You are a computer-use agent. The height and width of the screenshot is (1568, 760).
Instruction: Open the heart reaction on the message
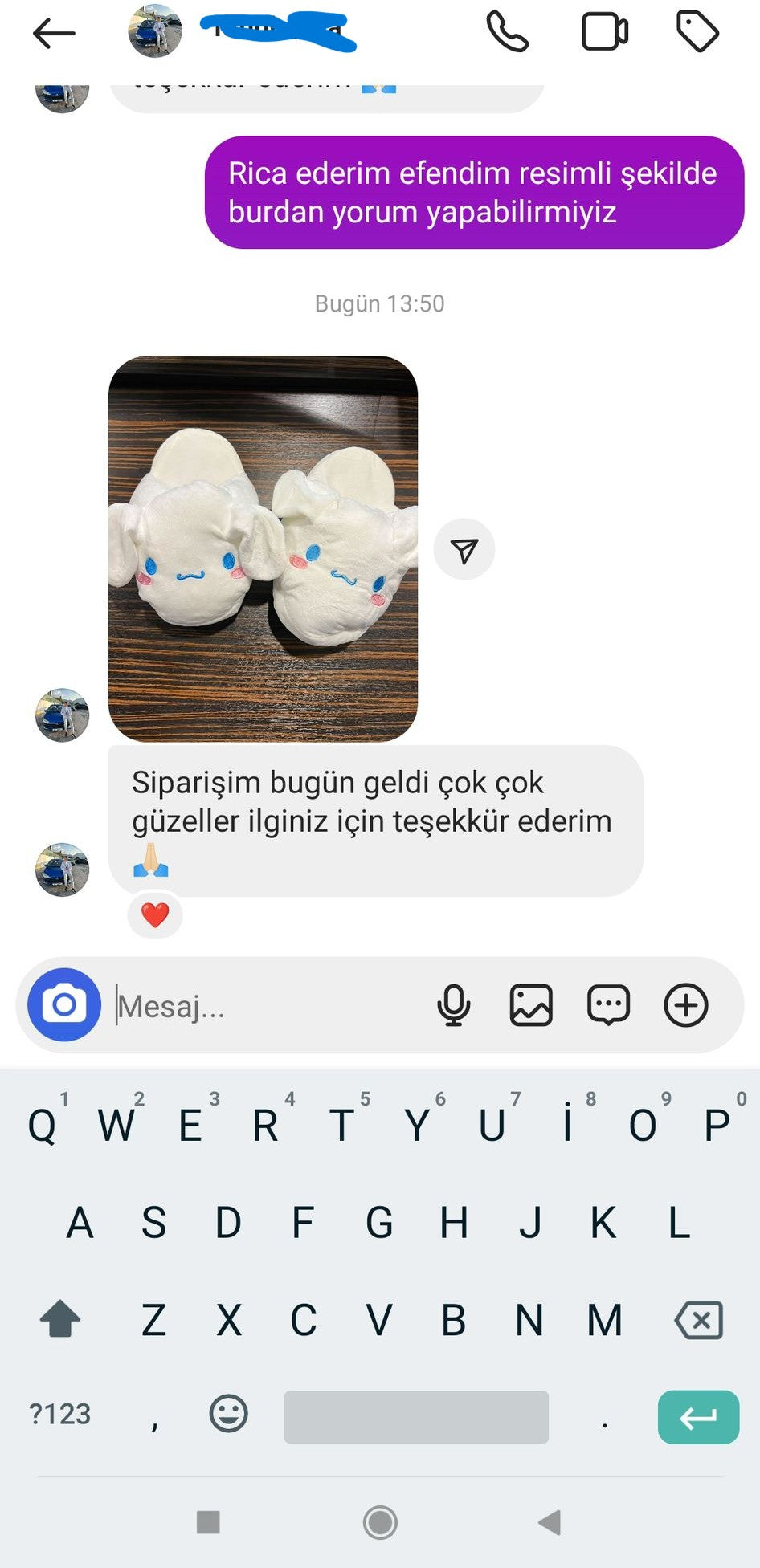[155, 914]
